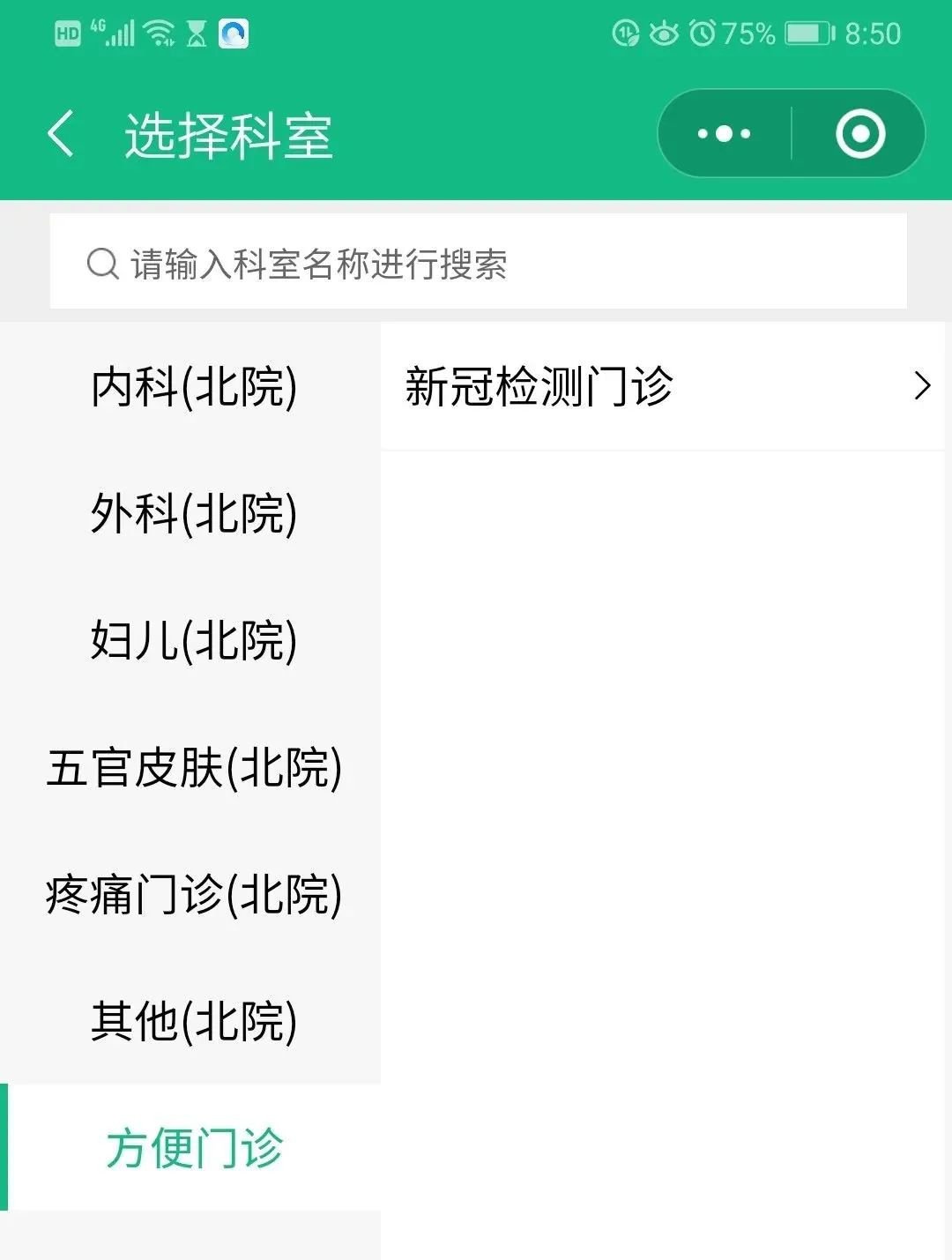952x1260 pixels.
Task: Select 五官皮肤(北院) category
Action: 193,767
